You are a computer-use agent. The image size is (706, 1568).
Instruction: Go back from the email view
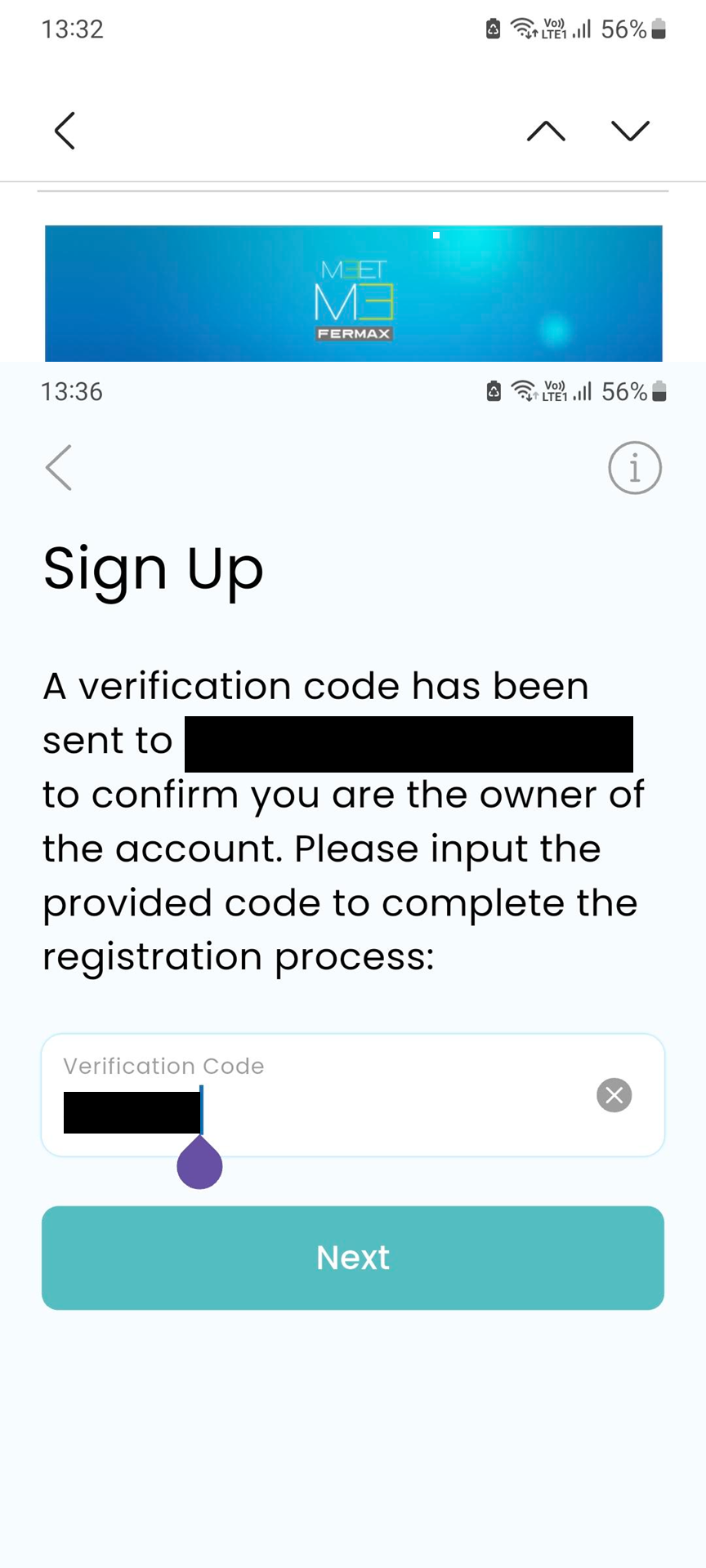point(65,131)
